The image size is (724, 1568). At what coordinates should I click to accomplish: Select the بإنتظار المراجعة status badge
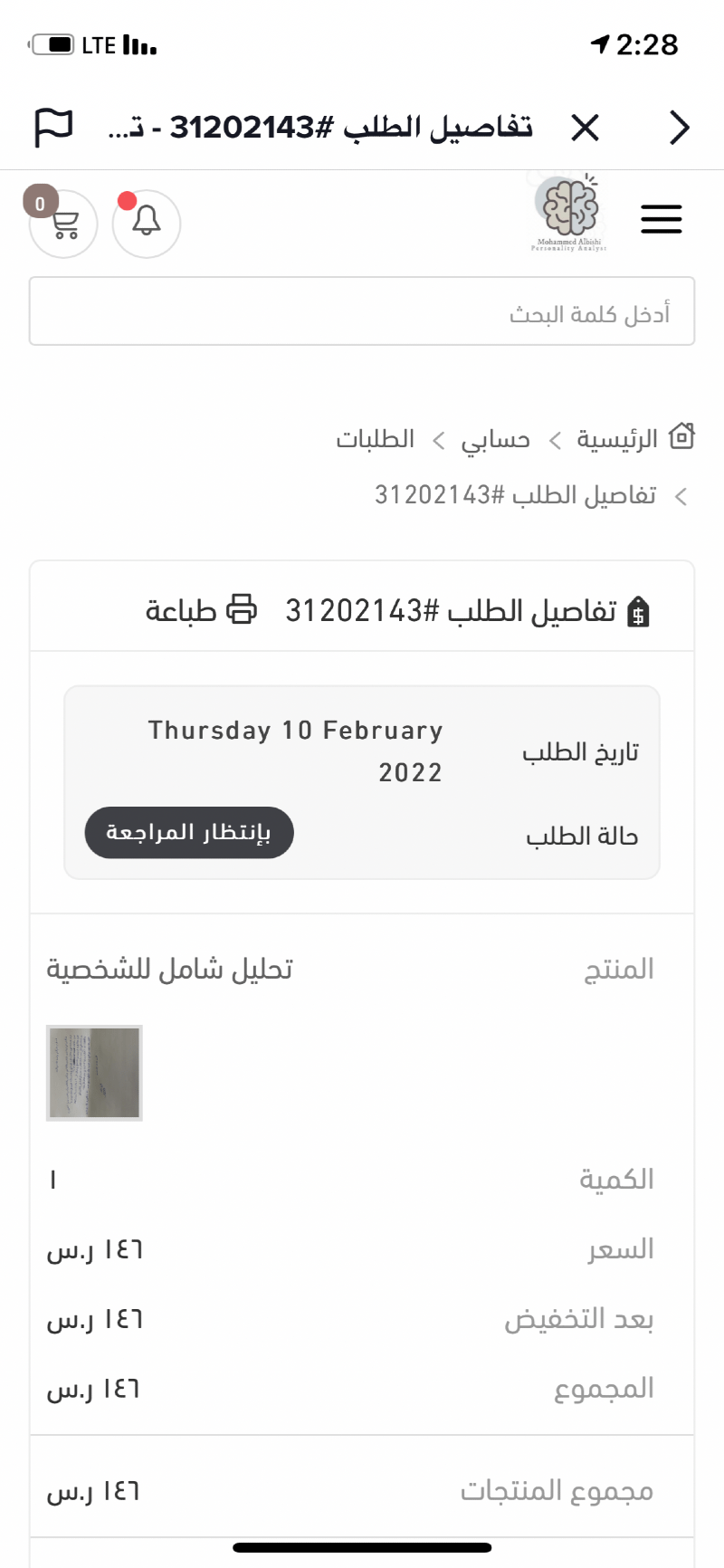tap(189, 832)
